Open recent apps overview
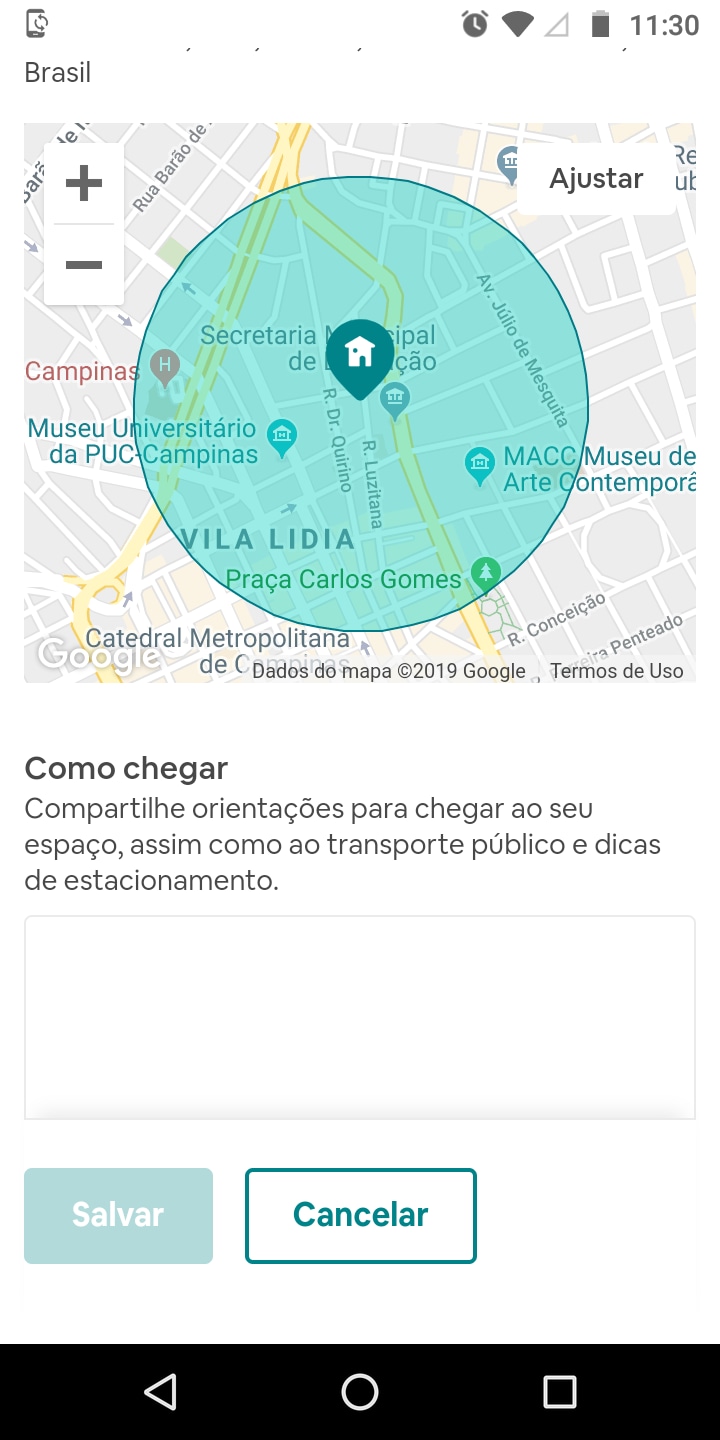Image resolution: width=720 pixels, height=1440 pixels. 560,1392
